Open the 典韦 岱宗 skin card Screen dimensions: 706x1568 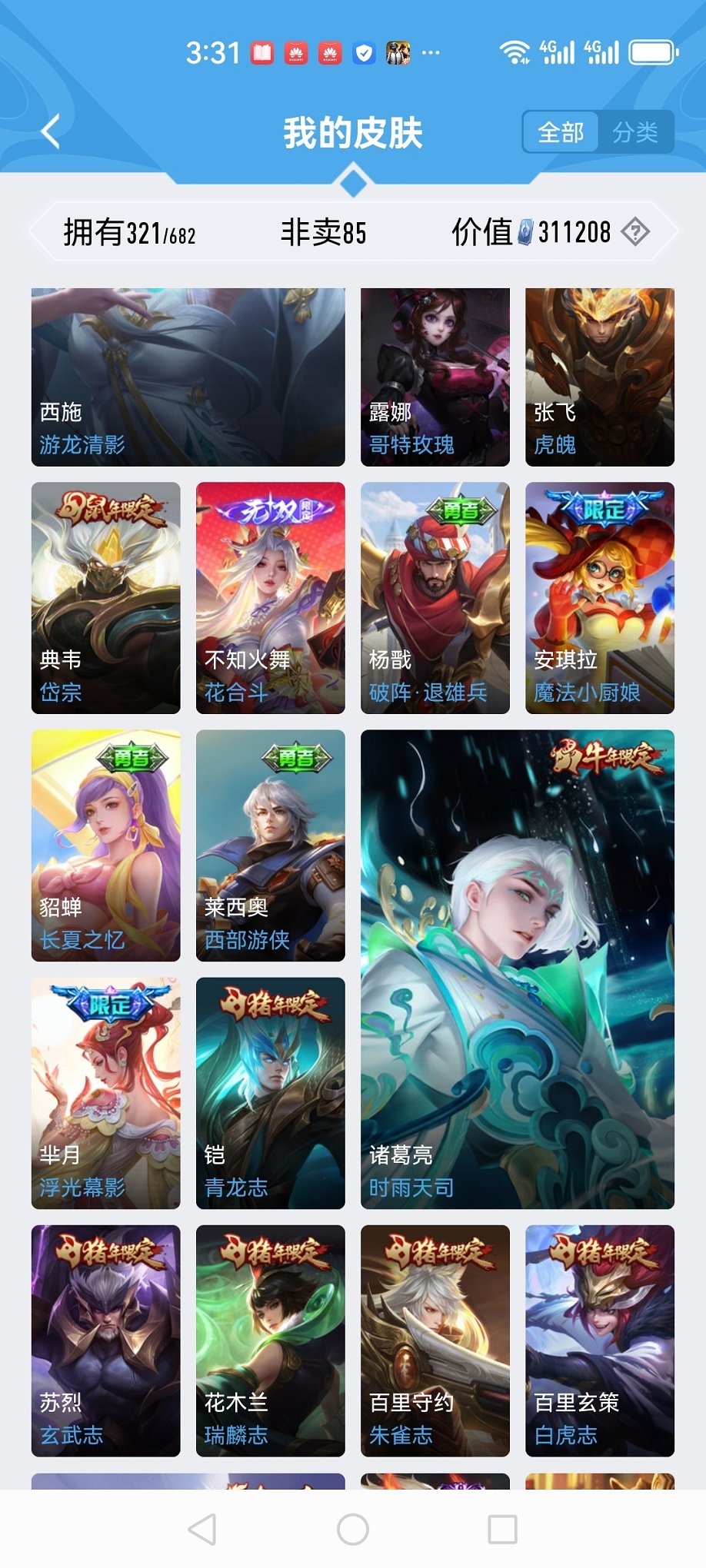click(105, 597)
